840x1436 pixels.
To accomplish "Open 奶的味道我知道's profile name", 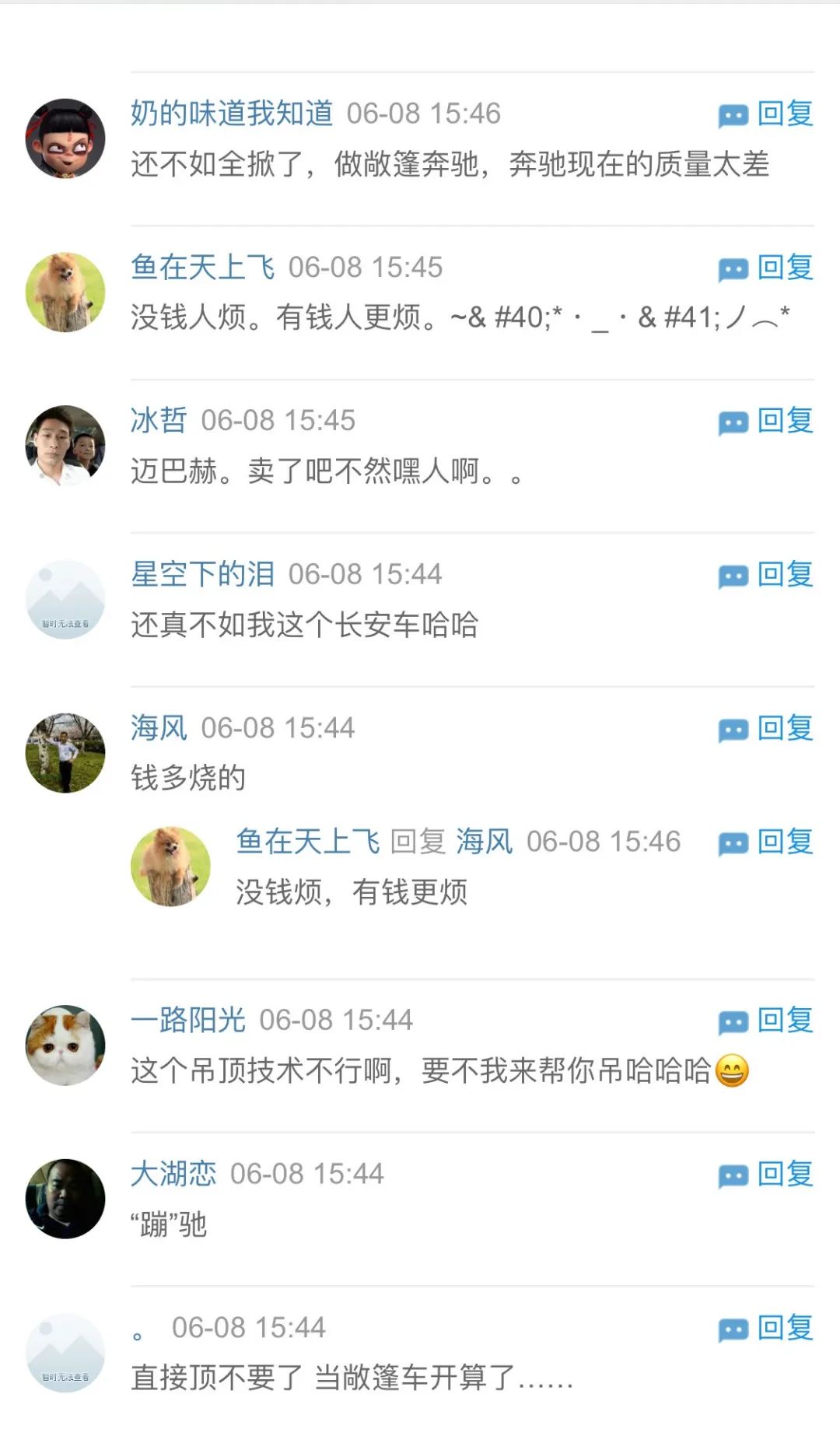I will coord(232,114).
